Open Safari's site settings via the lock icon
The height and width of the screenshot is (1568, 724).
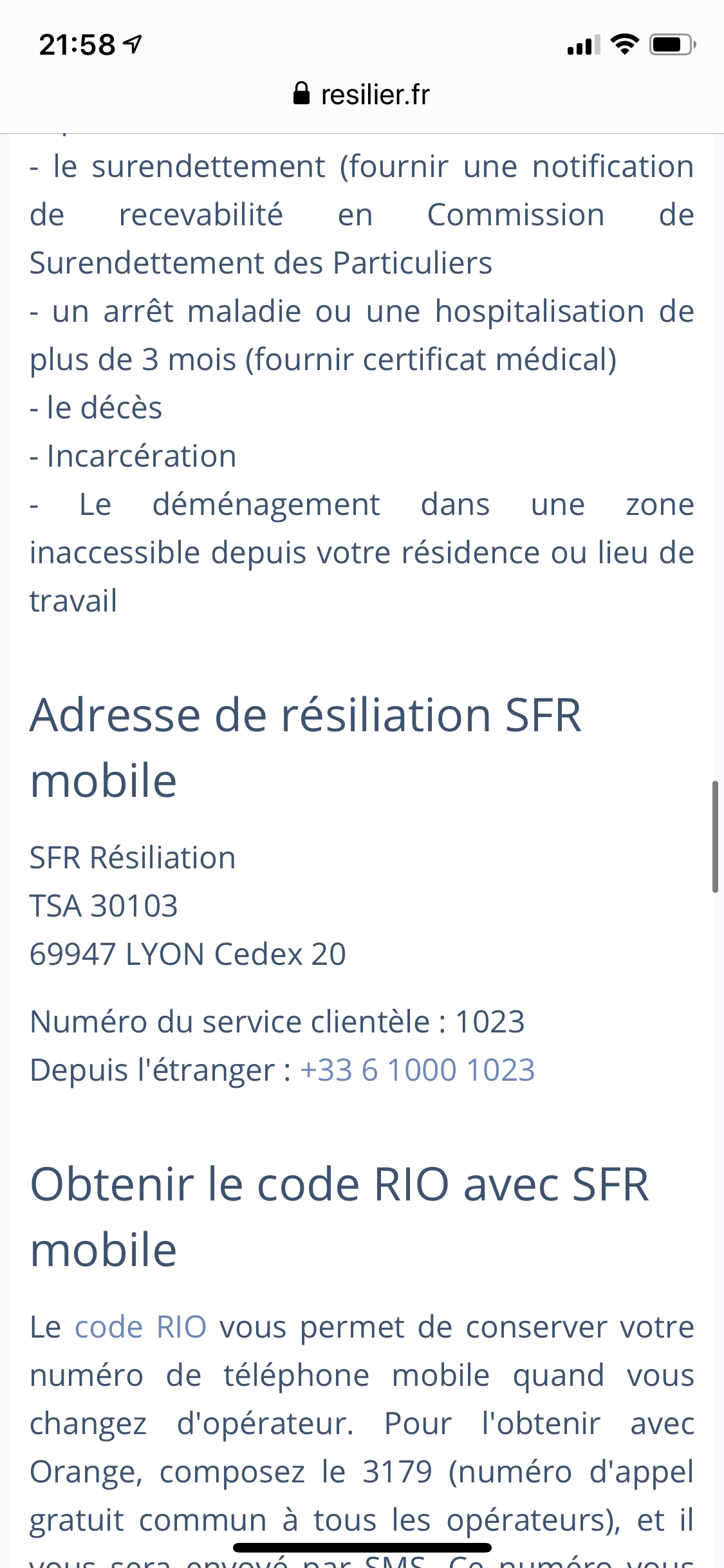point(301,93)
